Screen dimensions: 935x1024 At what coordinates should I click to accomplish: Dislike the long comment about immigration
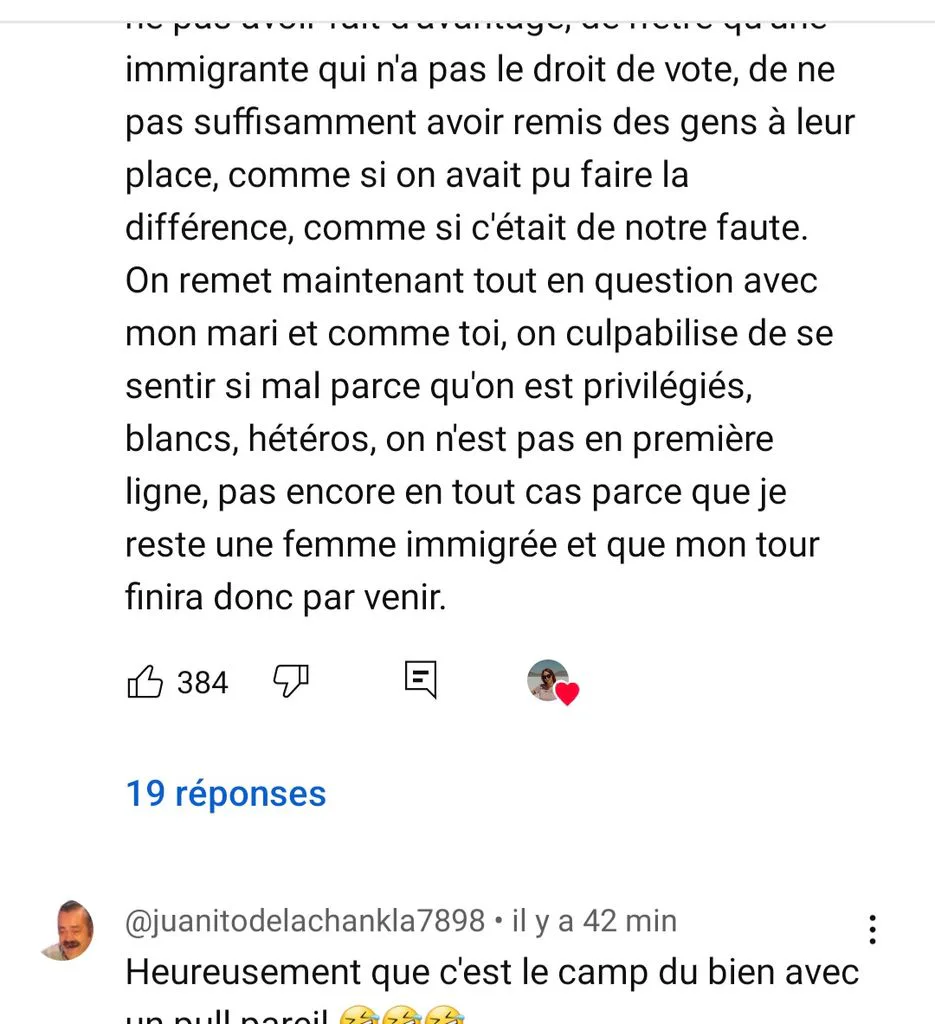pyautogui.click(x=291, y=682)
